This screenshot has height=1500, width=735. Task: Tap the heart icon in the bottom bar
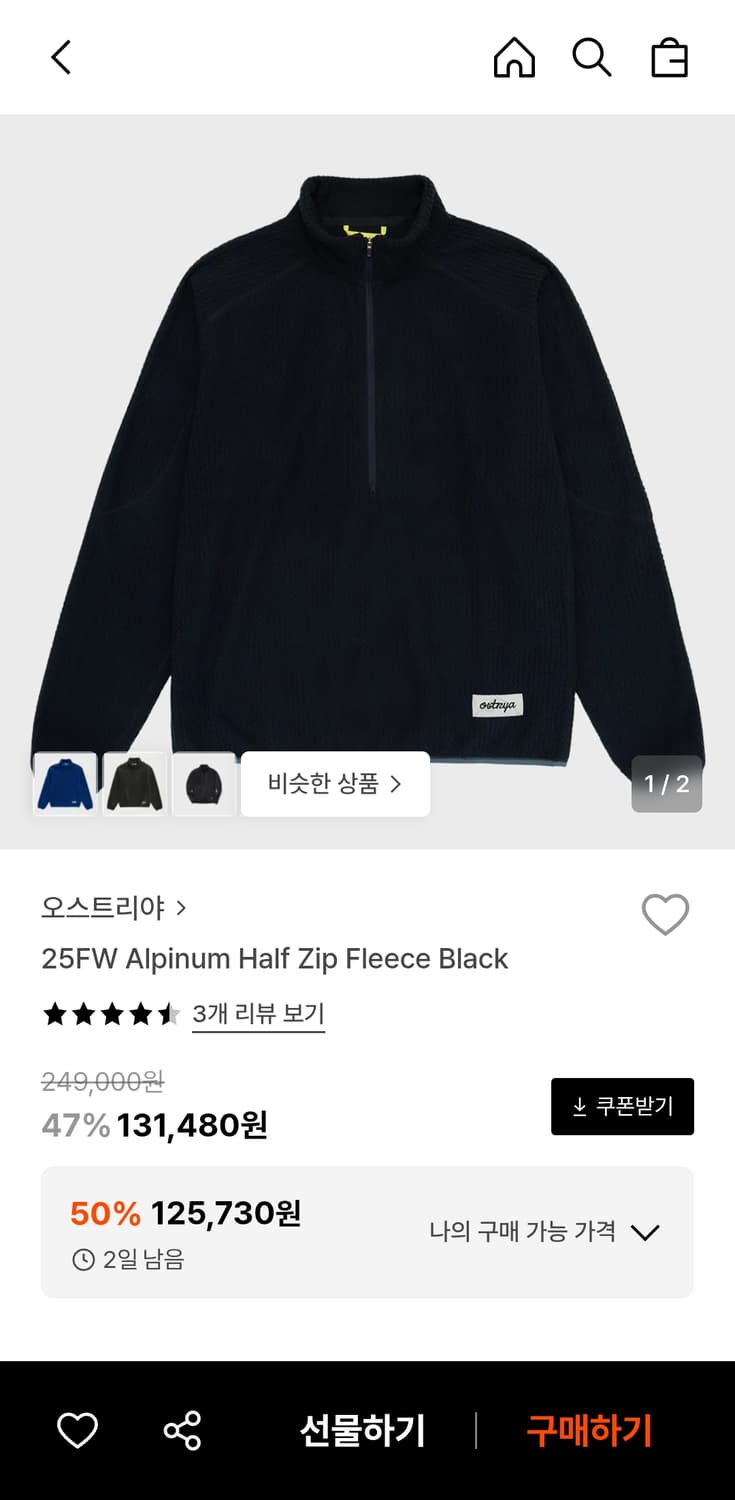77,1430
